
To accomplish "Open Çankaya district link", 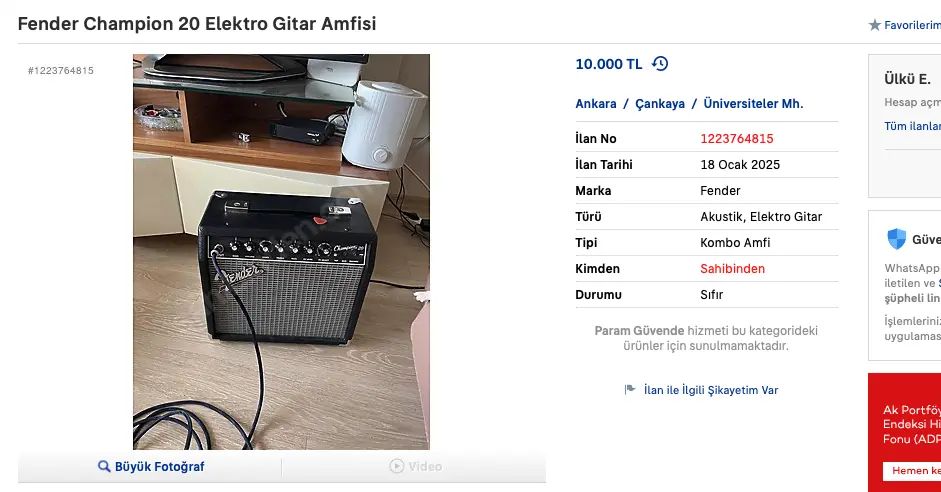I will click(x=660, y=104).
